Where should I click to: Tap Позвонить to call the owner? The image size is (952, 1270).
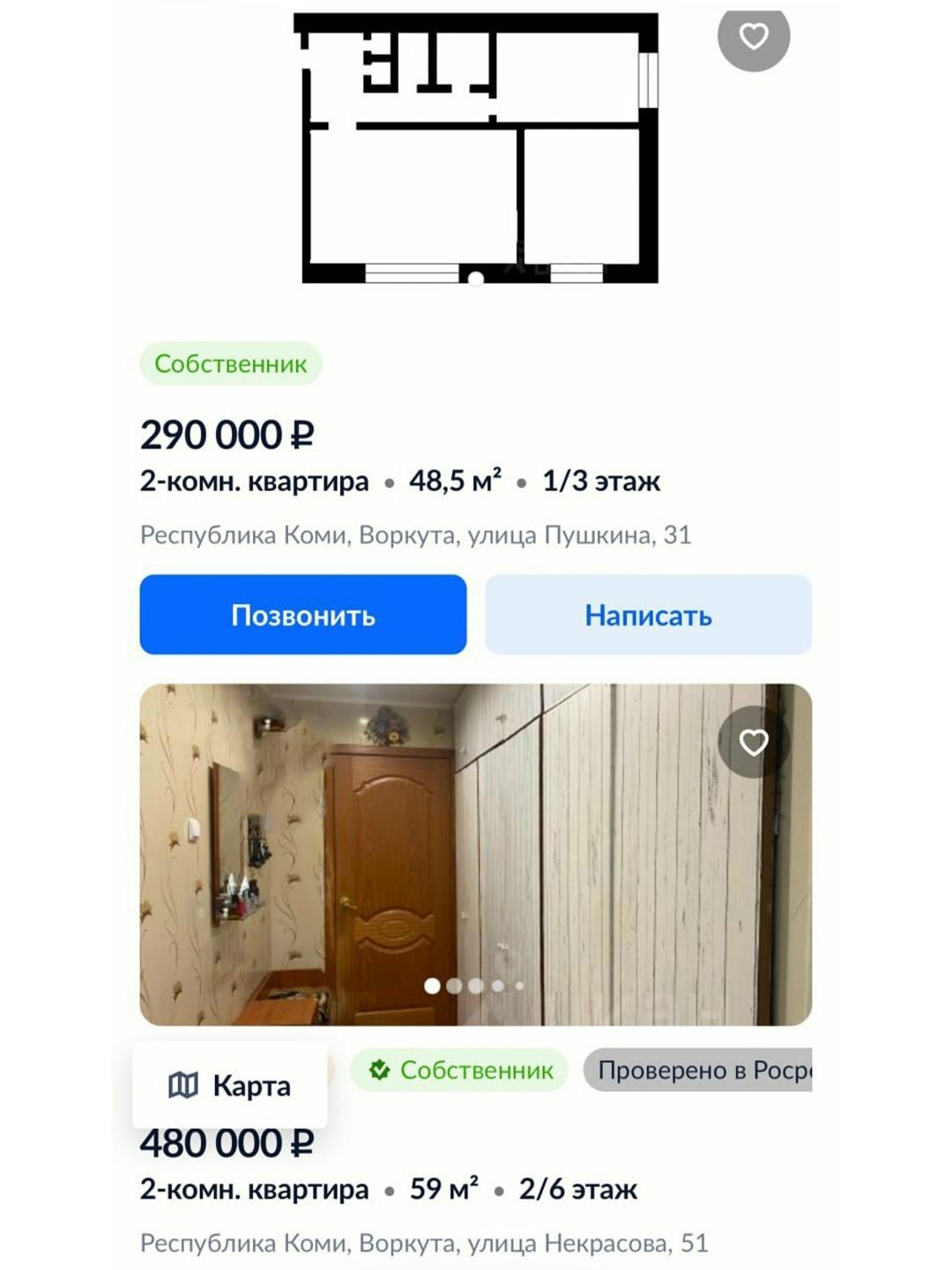coord(302,615)
